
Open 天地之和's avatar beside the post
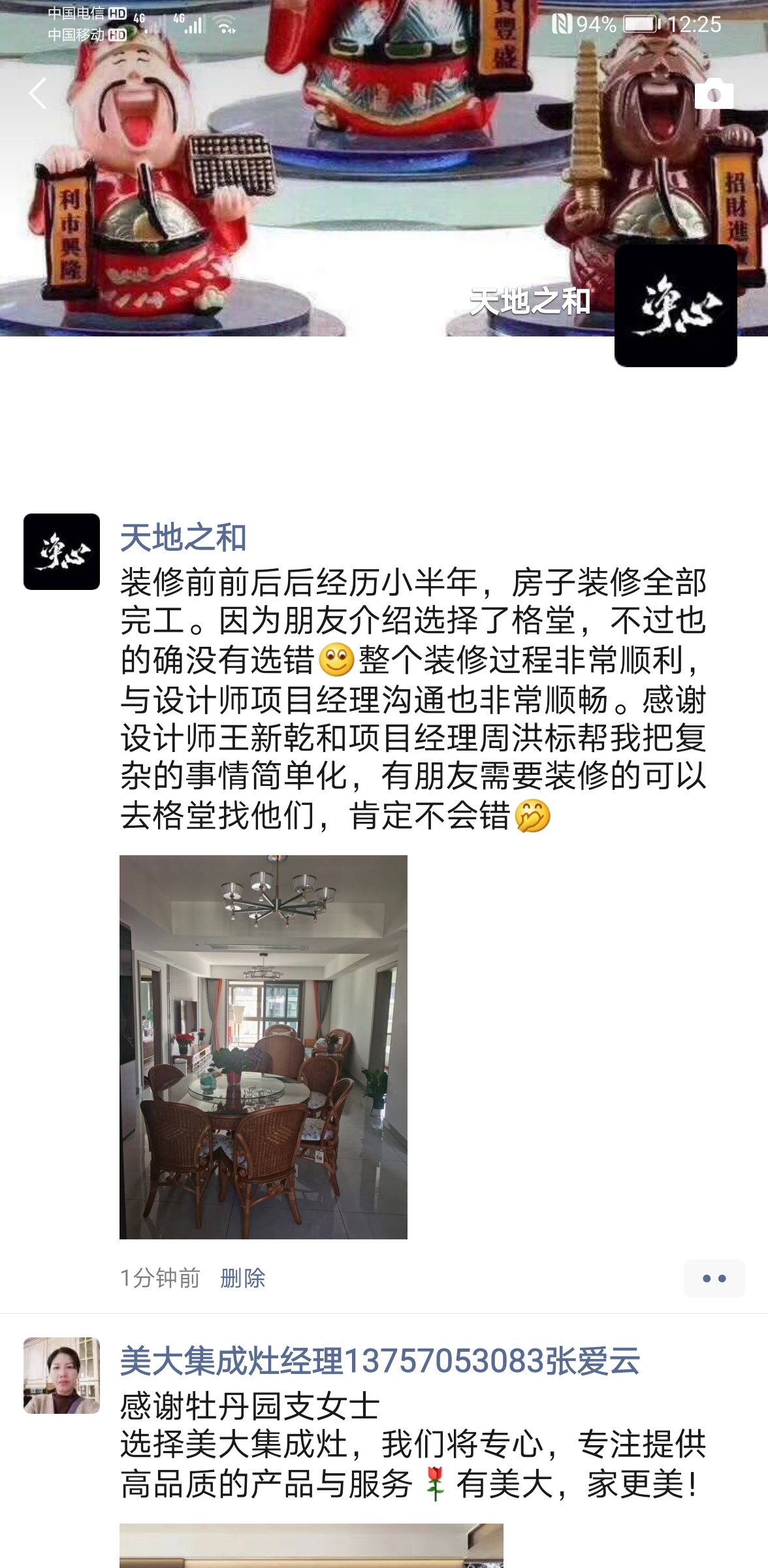point(61,551)
